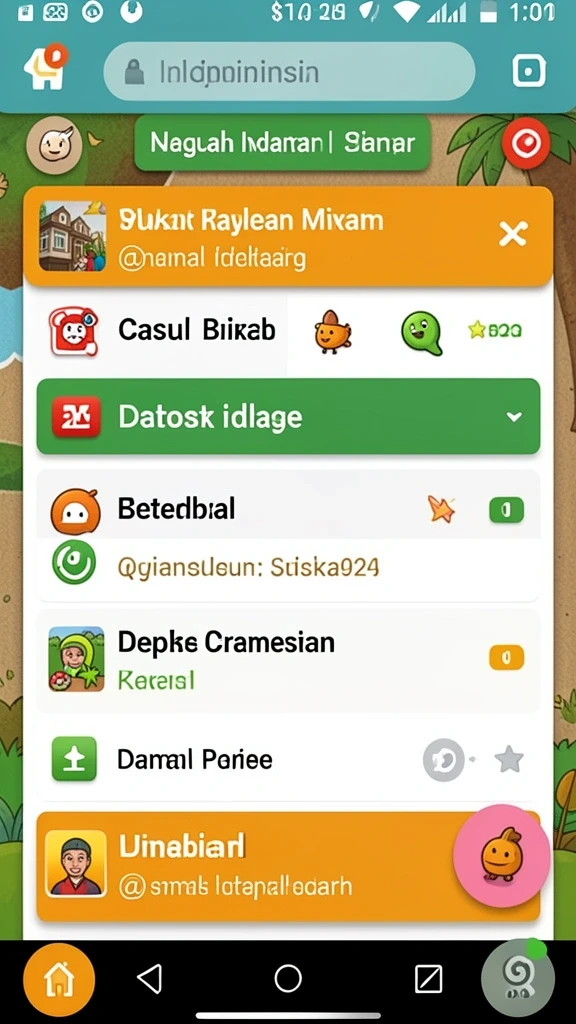This screenshot has height=1024, width=576.
Task: Go back with the system back button
Action: 150,980
